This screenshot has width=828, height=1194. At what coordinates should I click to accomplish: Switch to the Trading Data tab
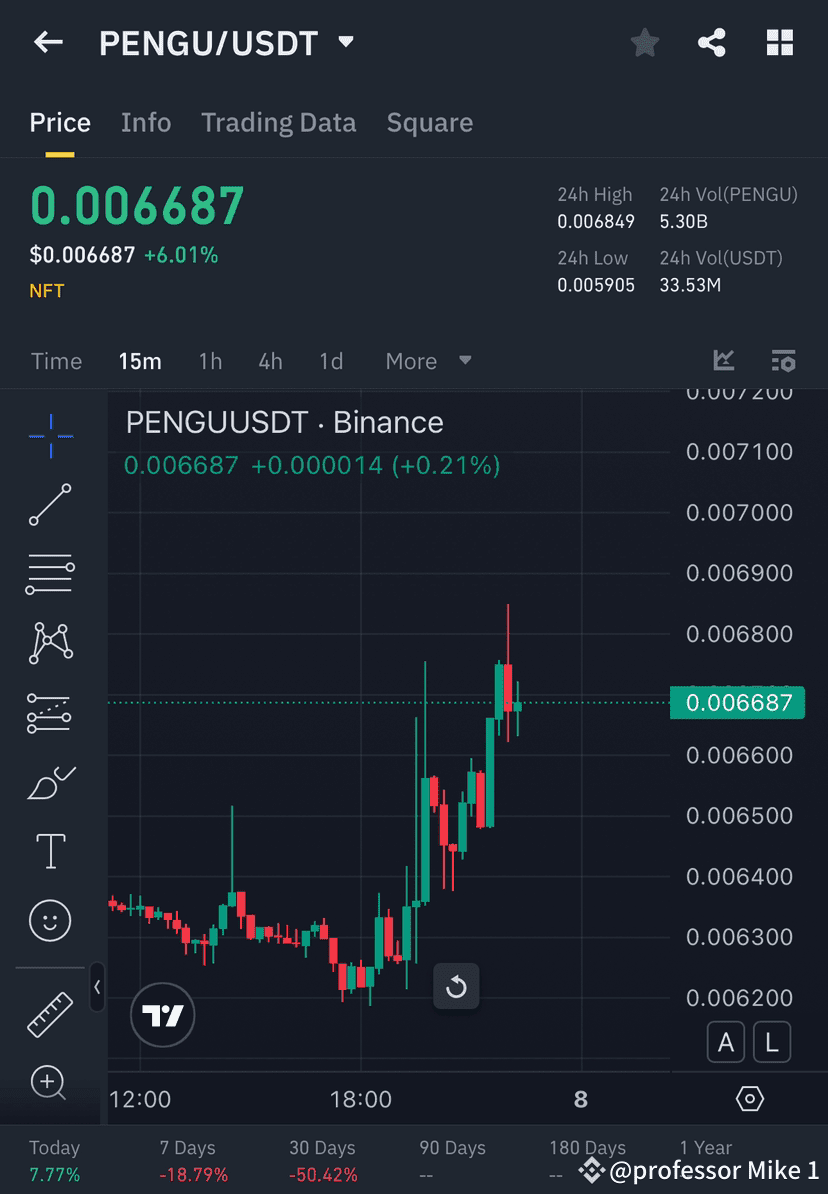[x=279, y=122]
